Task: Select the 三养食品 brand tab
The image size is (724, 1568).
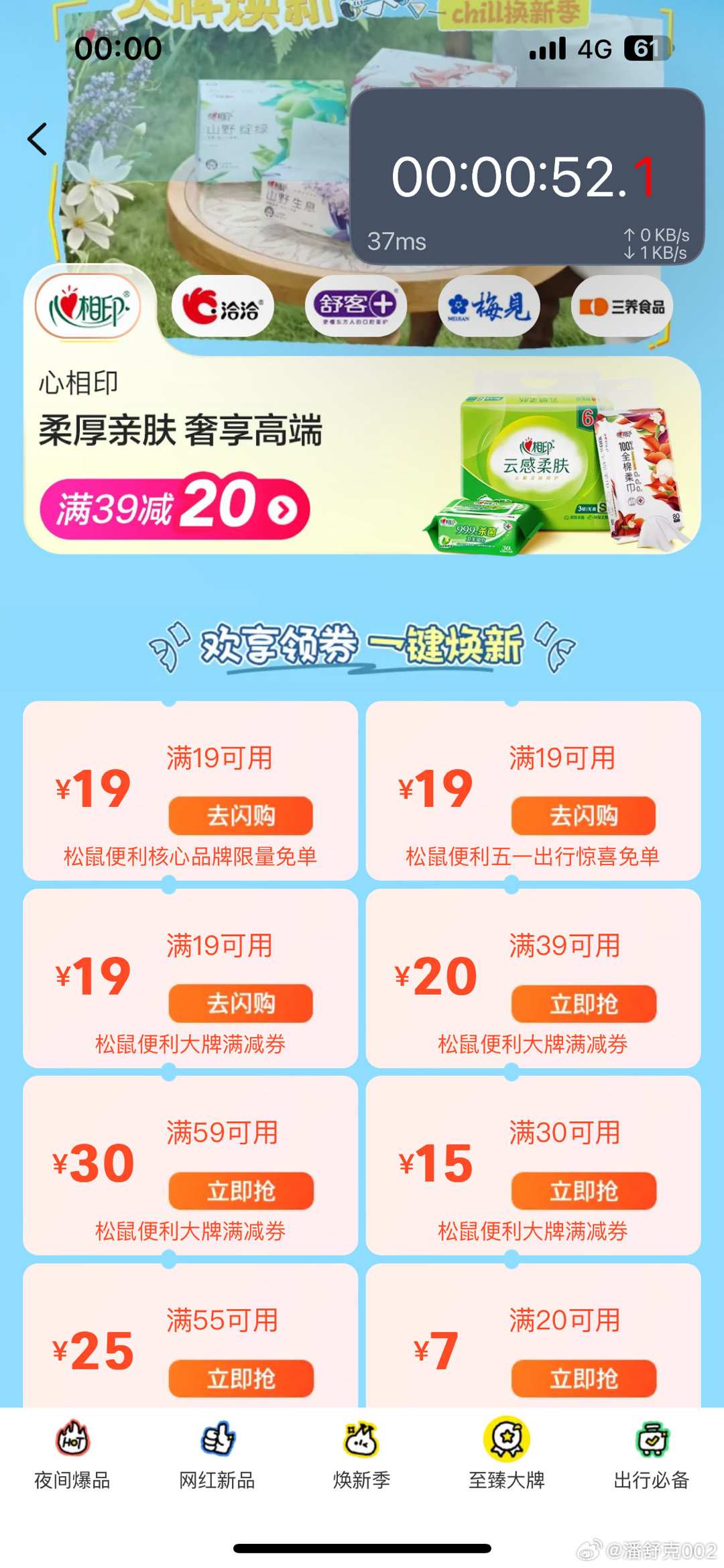Action: [621, 306]
